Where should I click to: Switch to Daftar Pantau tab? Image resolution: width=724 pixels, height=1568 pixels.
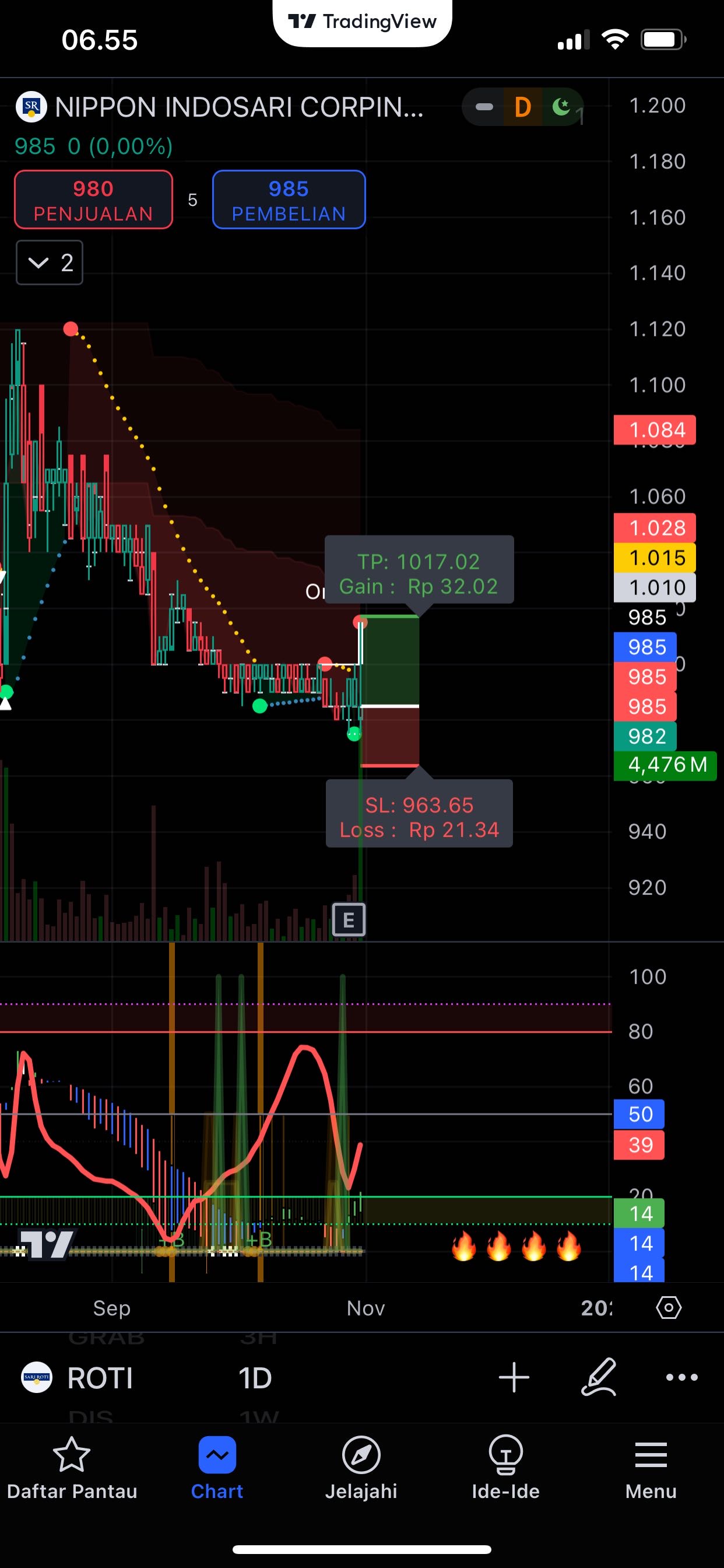pyautogui.click(x=72, y=1468)
